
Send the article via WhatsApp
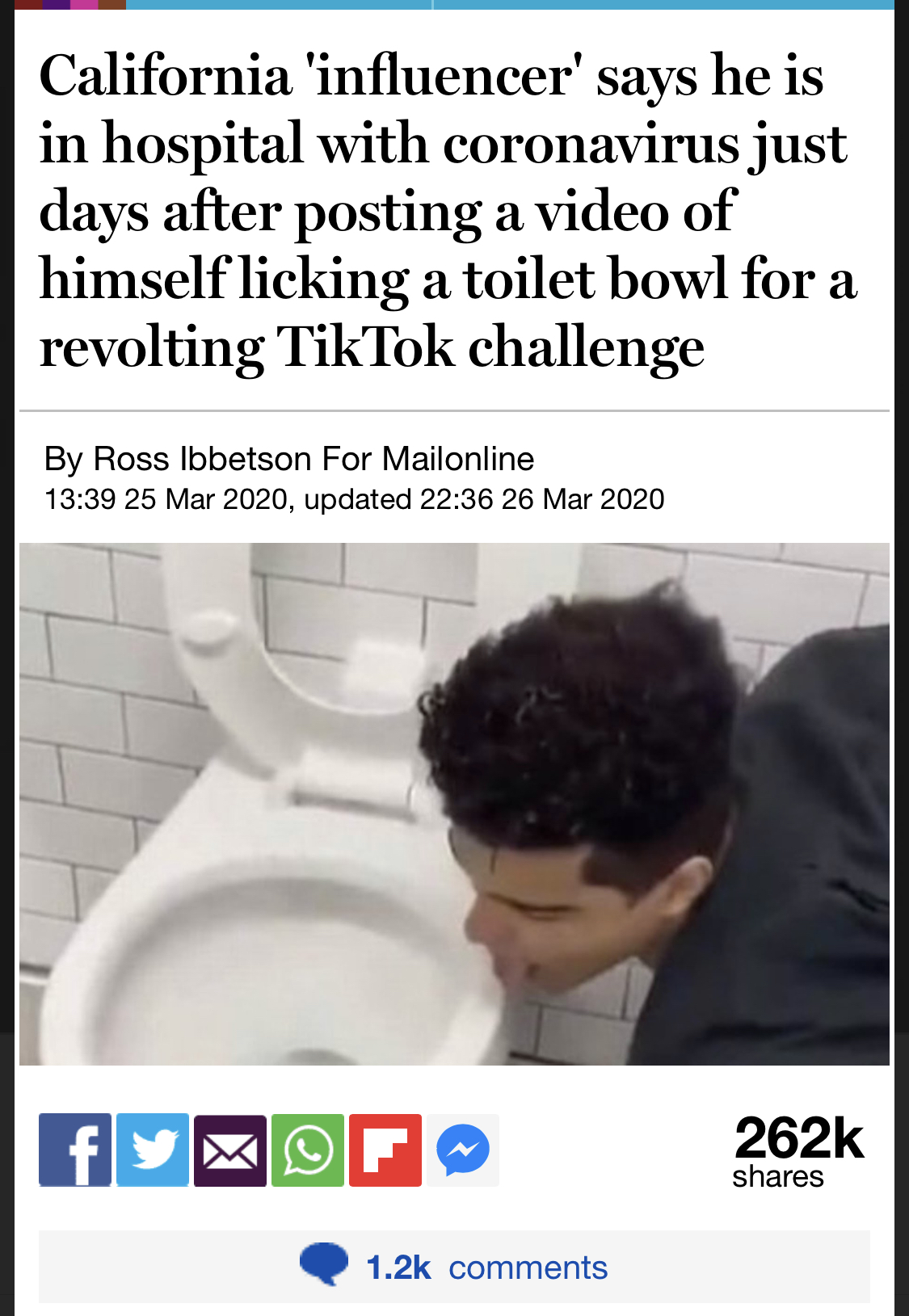tap(308, 1150)
